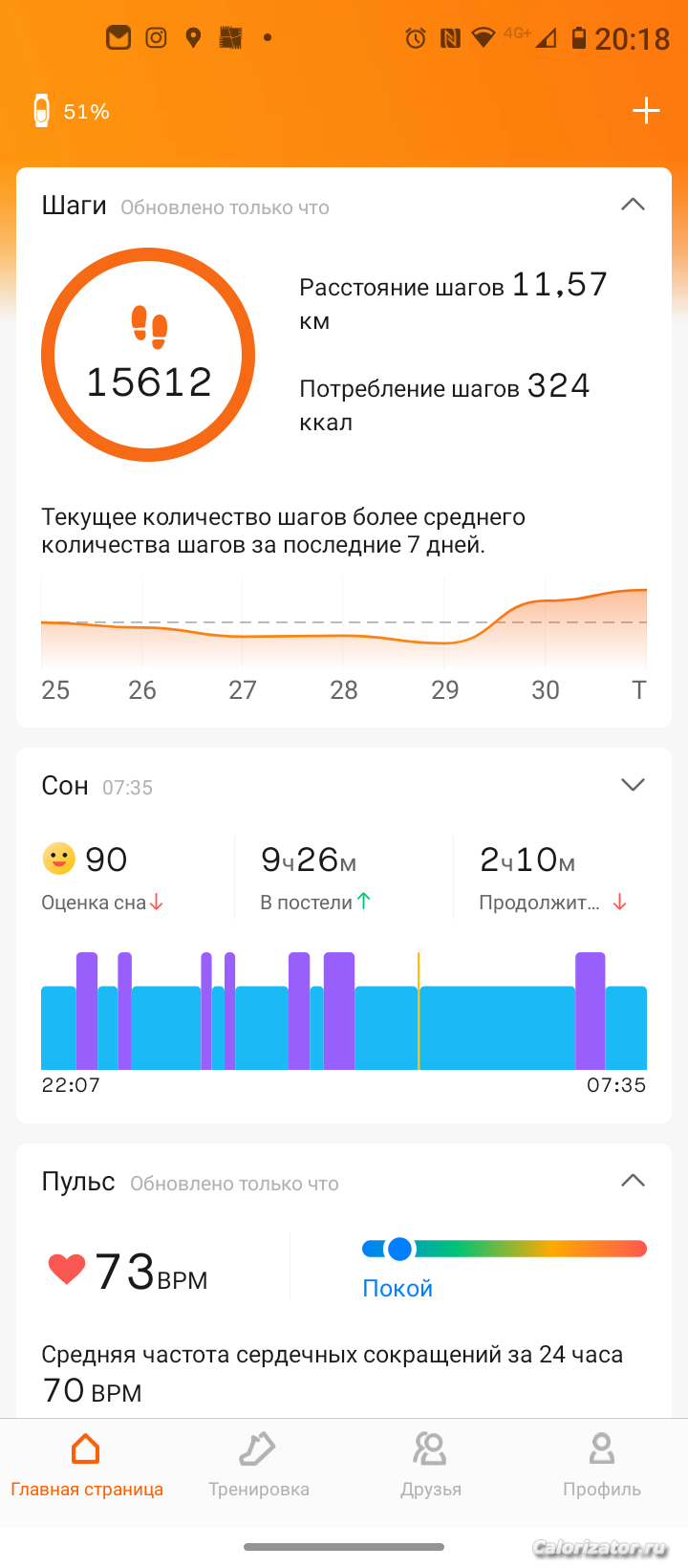Viewport: 688px width, 1568px height.
Task: Expand the Сон card
Action: (633, 785)
